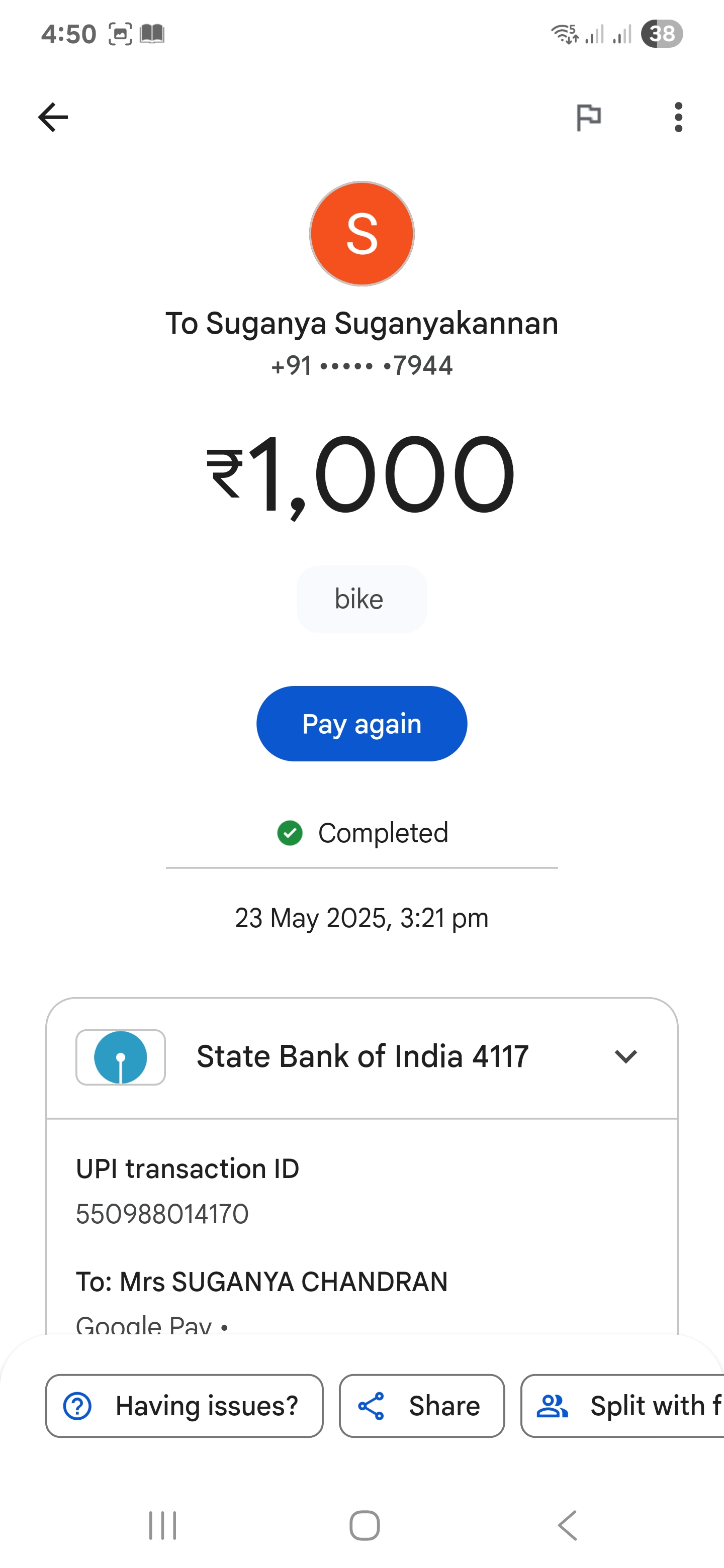
Task: Open Suganya's orange profile avatar
Action: [x=361, y=234]
